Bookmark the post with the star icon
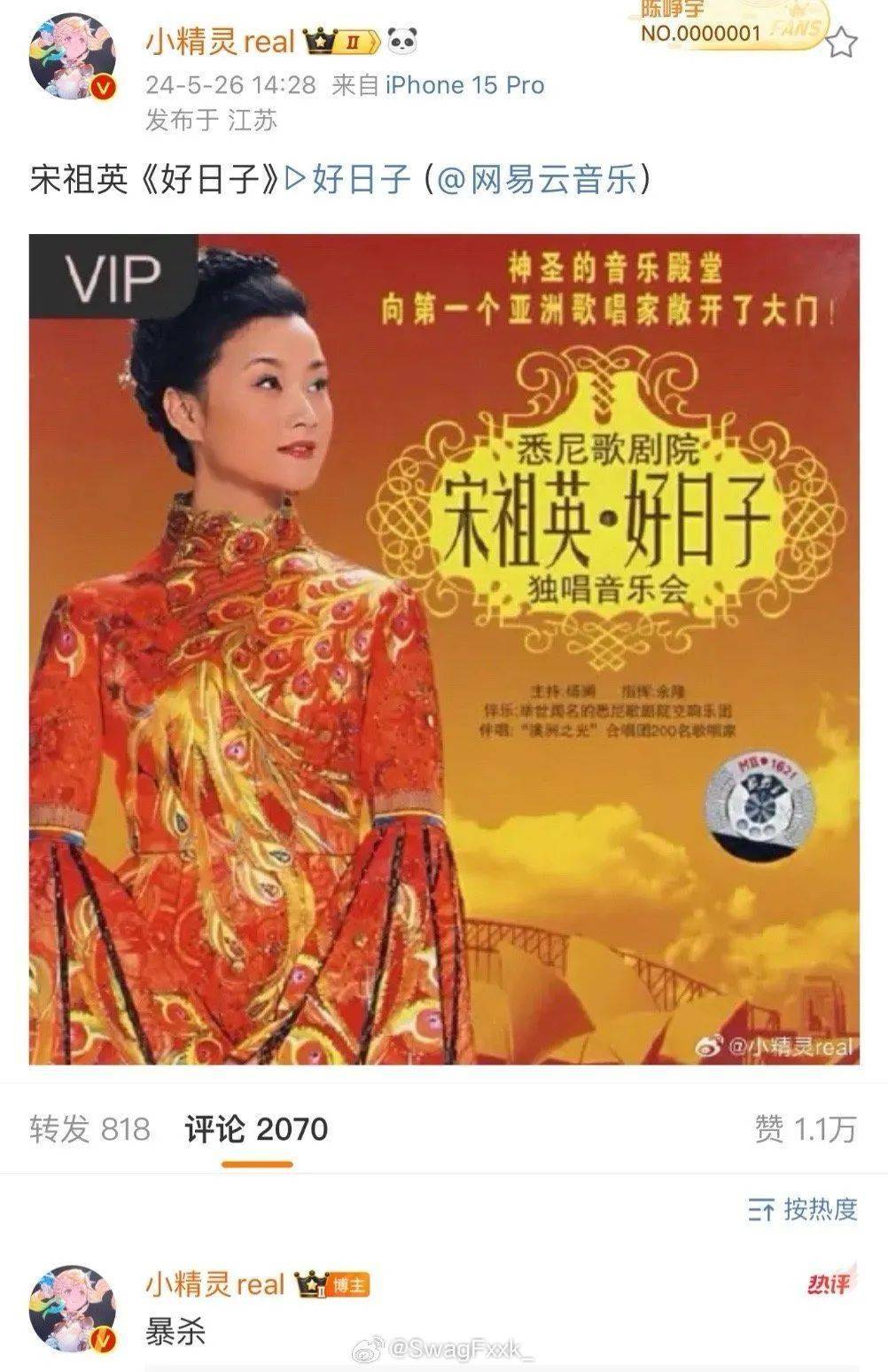Image resolution: width=888 pixels, height=1372 pixels. pos(841,42)
